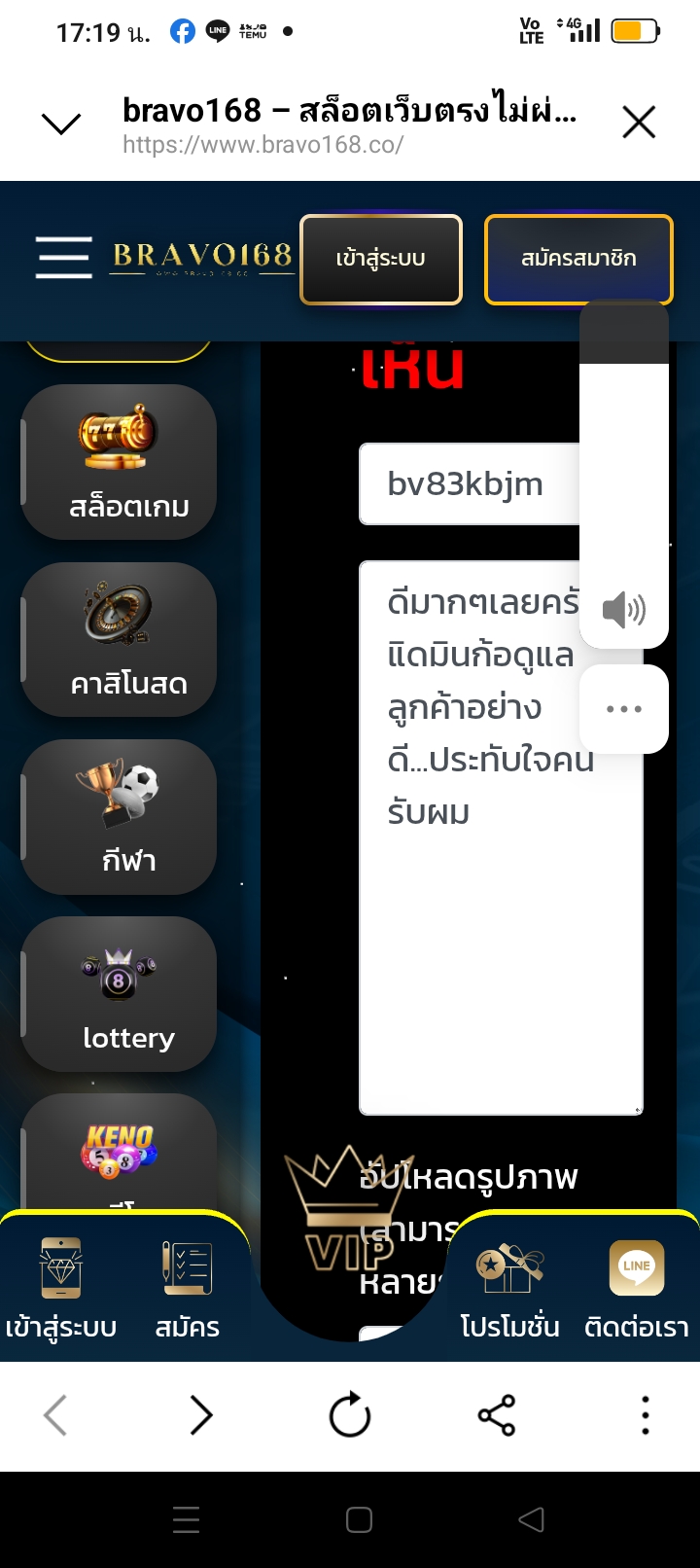Open the lottery category
Image resolution: width=700 pixels, height=1568 pixels.
[x=119, y=993]
